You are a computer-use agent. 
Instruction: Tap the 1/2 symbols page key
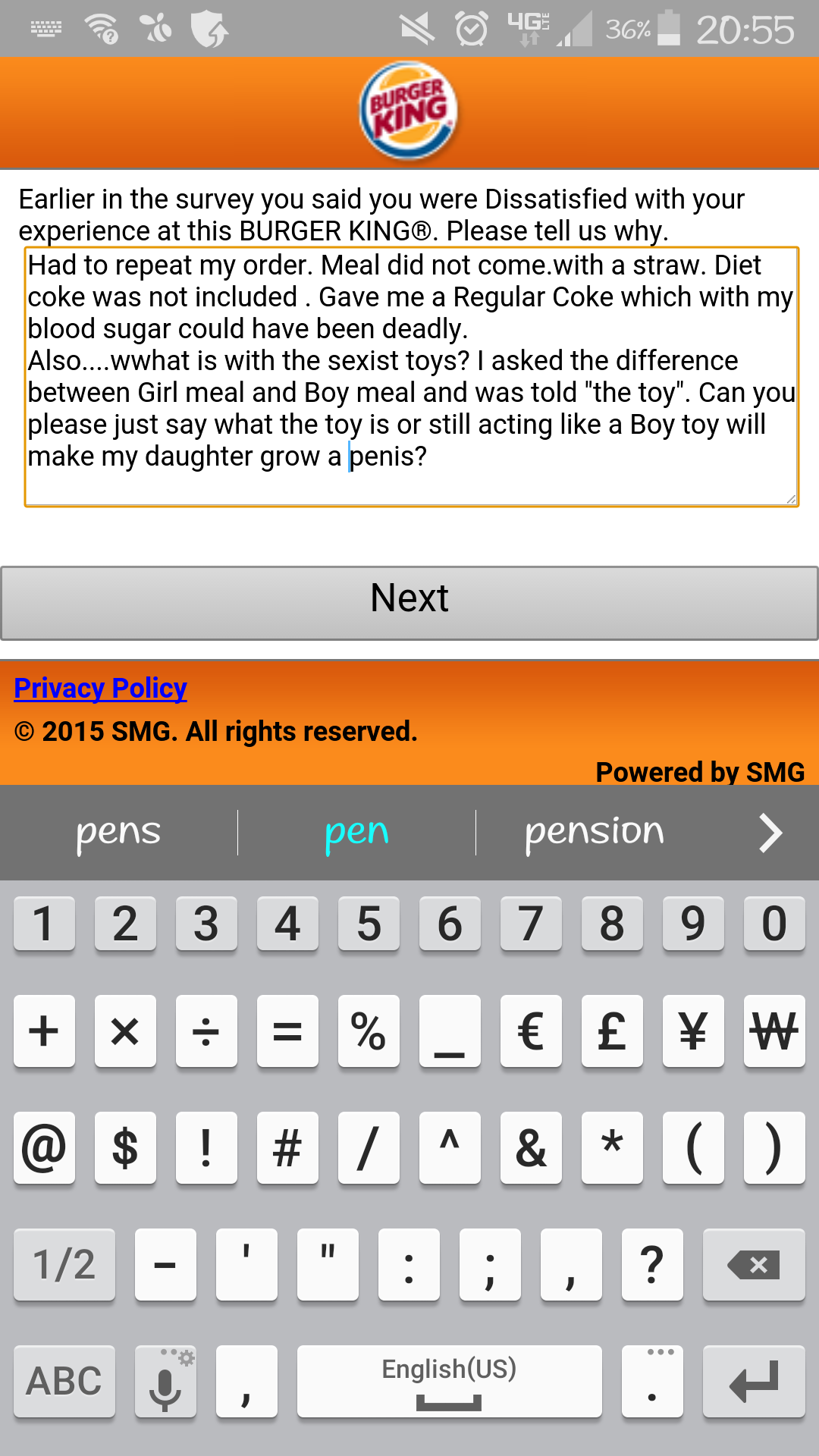(64, 1264)
